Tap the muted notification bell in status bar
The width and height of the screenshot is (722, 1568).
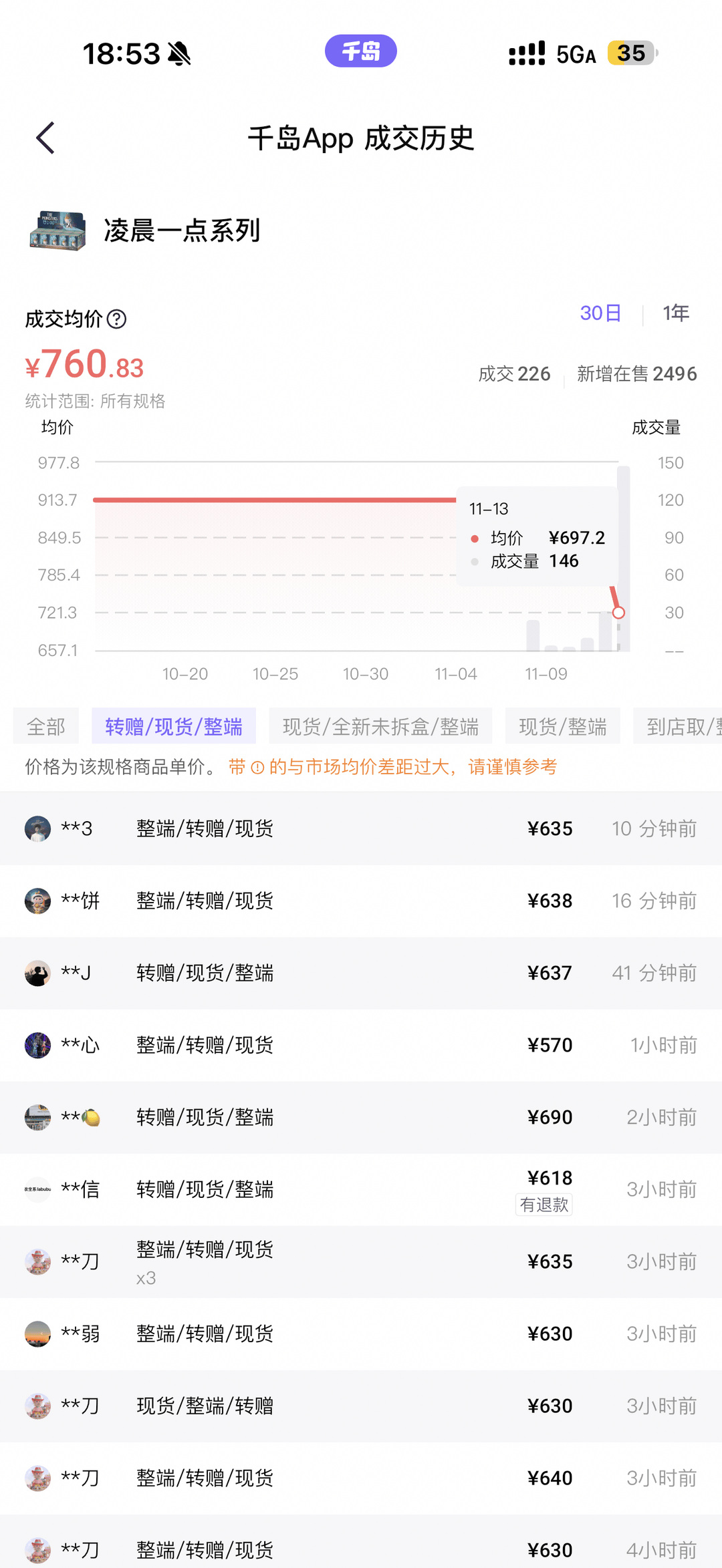pos(180,53)
